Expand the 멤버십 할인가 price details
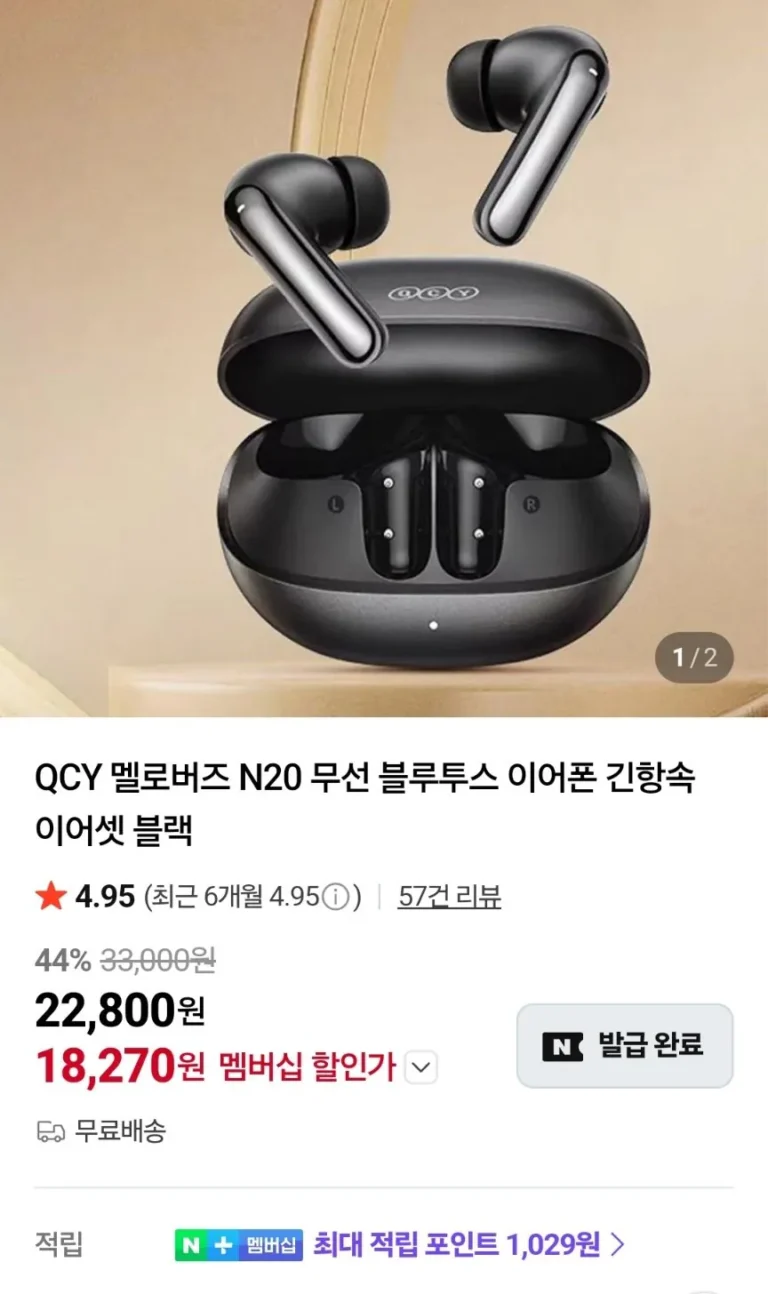Screen dimensions: 768x1294 (x=423, y=1068)
